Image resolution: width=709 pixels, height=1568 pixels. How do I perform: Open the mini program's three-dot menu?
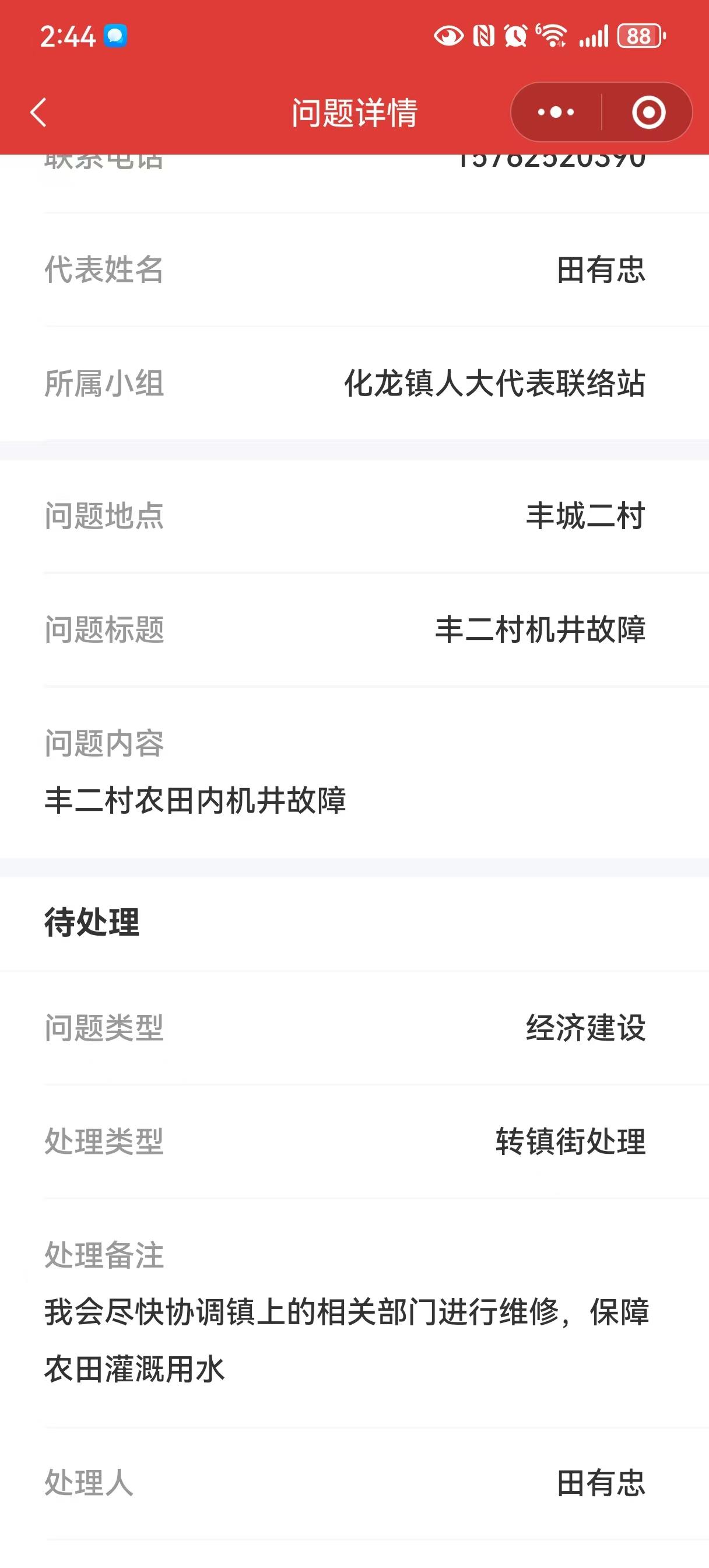pos(556,113)
